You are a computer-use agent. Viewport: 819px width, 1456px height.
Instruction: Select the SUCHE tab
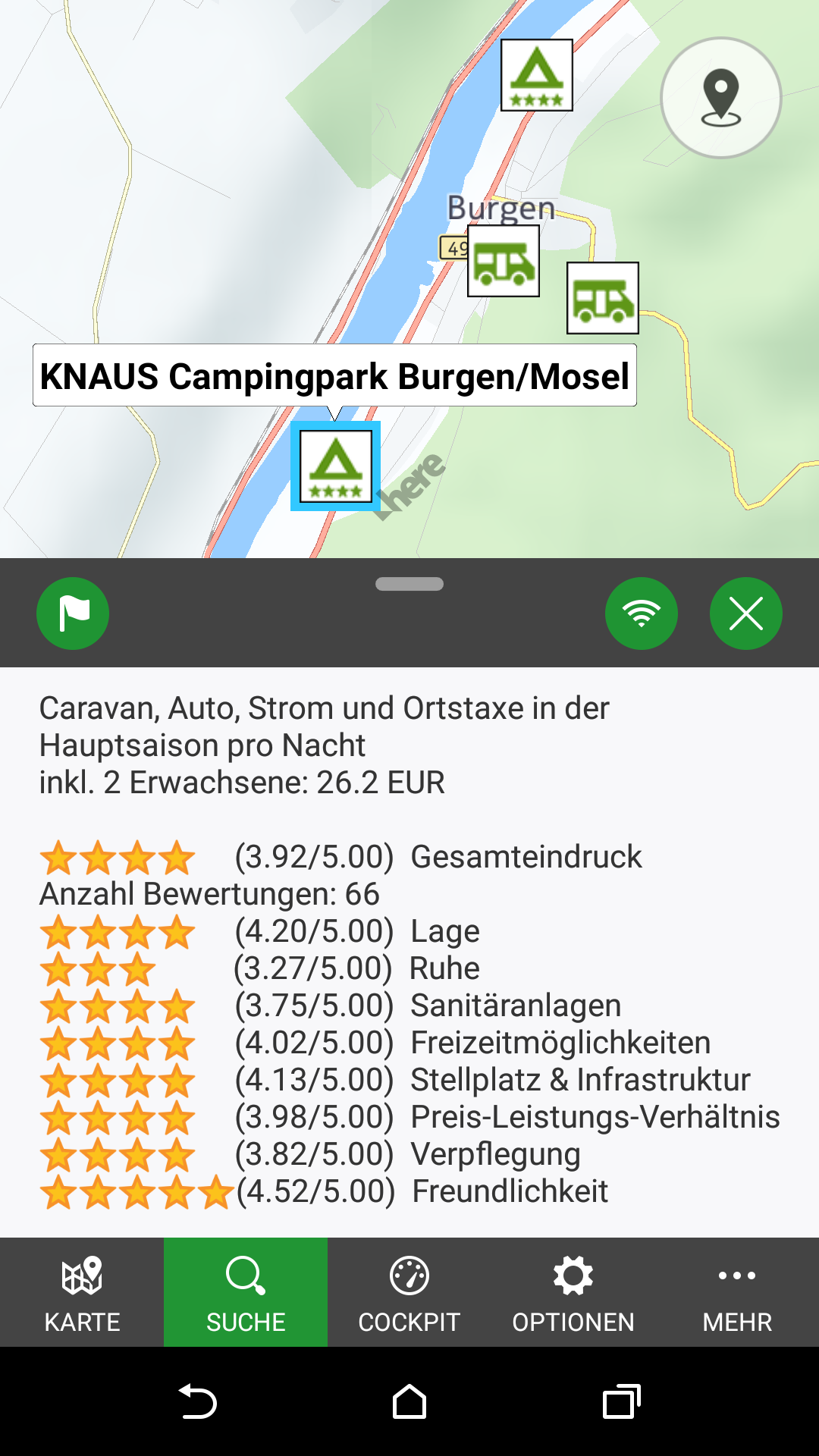click(246, 1292)
